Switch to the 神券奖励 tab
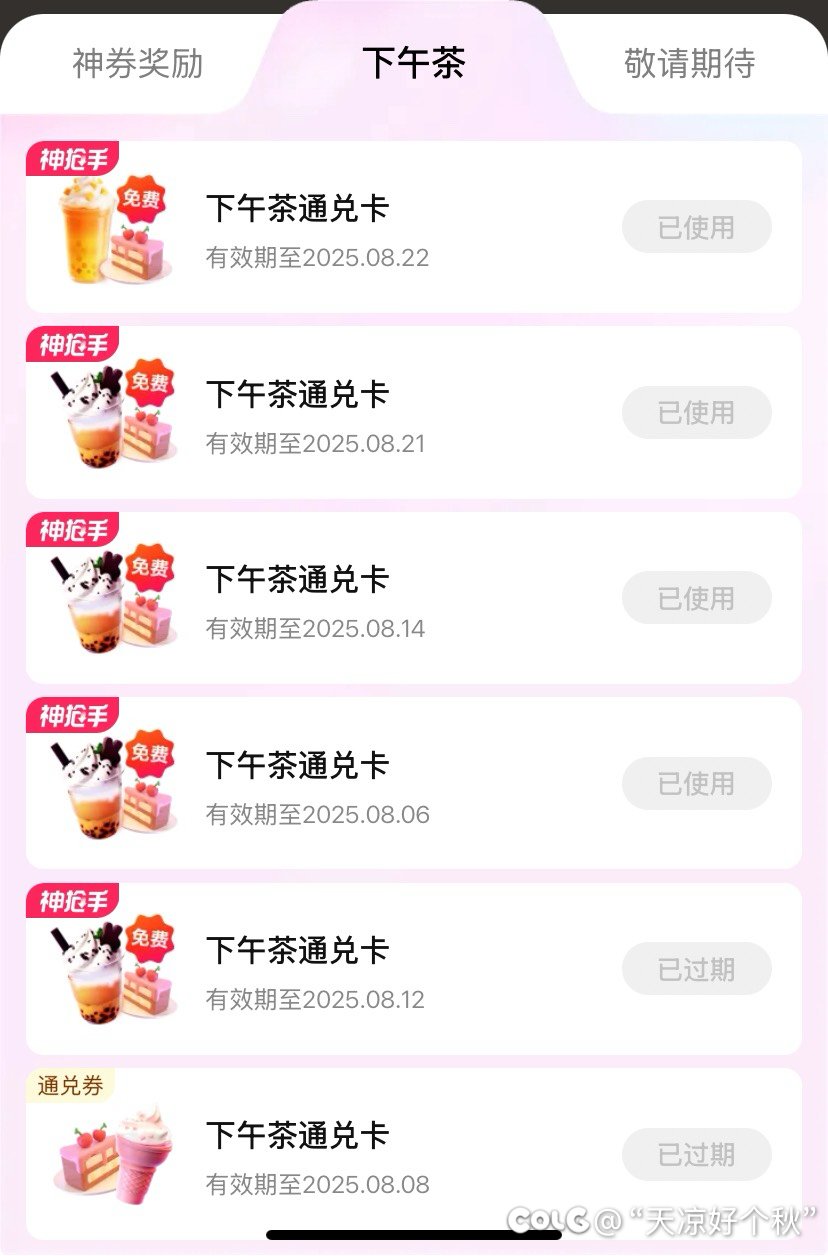This screenshot has height=1256, width=828. point(138,64)
